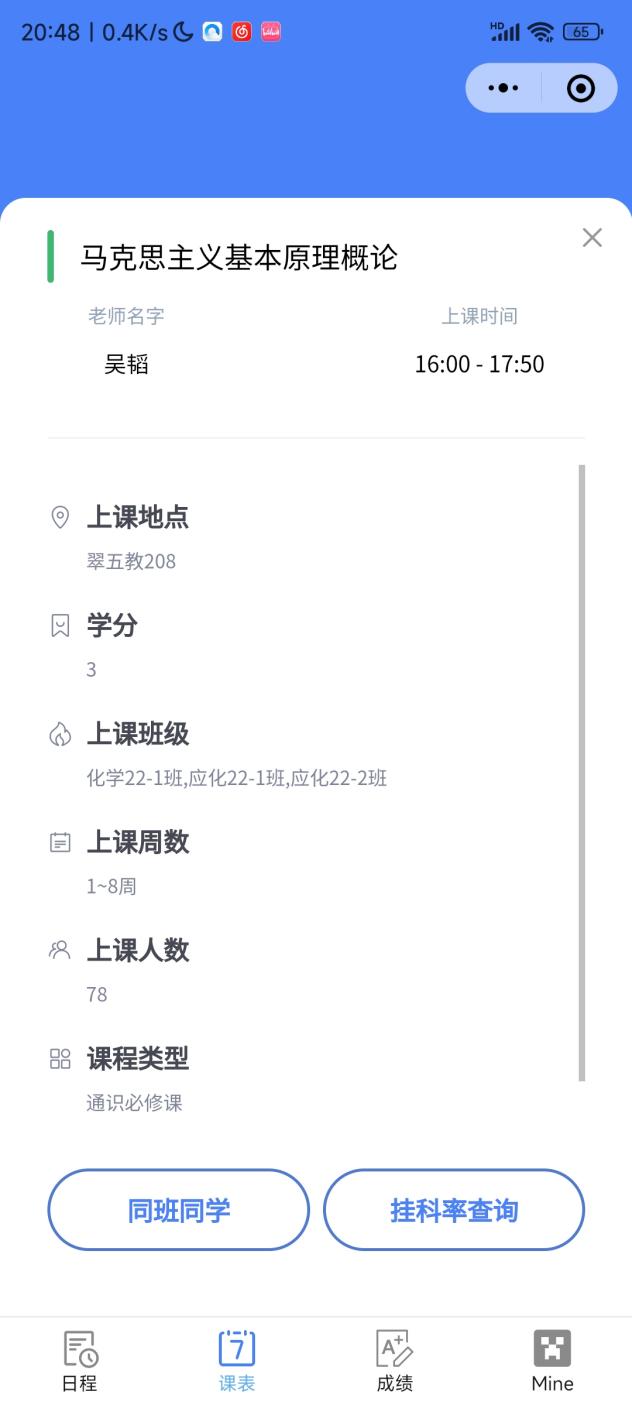Tap the 同班同学 button
632x1405 pixels.
point(179,1210)
